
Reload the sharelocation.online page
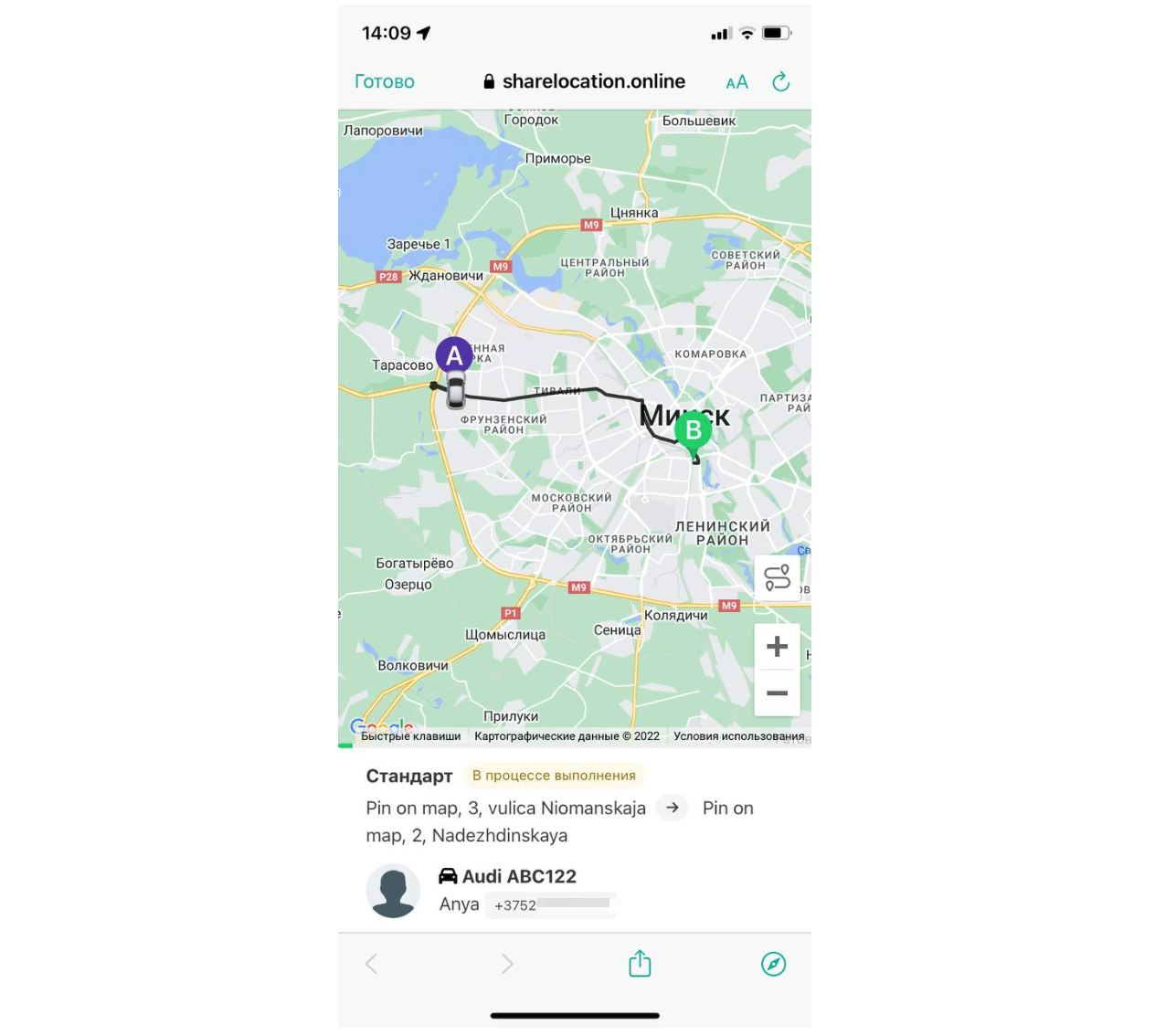[780, 82]
